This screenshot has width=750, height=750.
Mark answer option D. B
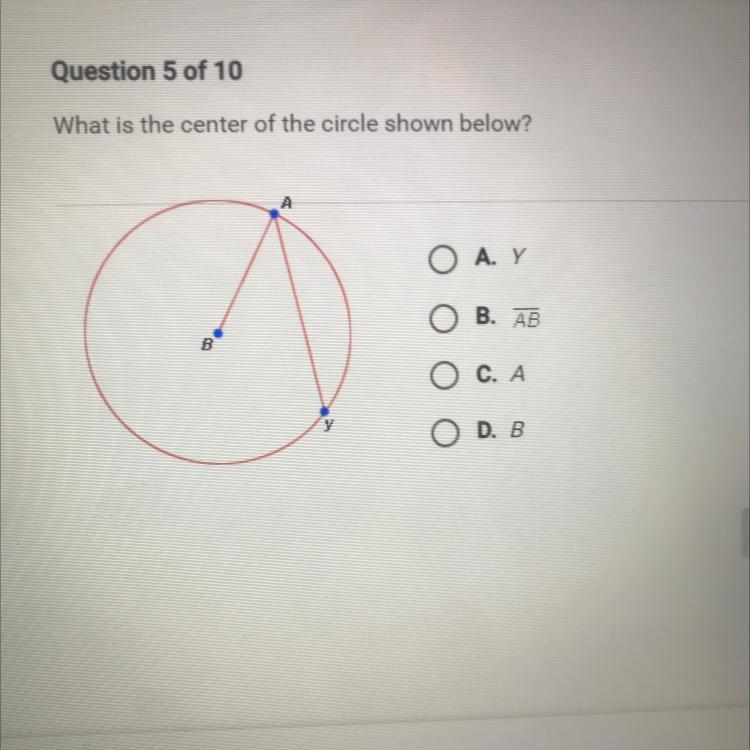click(x=445, y=431)
